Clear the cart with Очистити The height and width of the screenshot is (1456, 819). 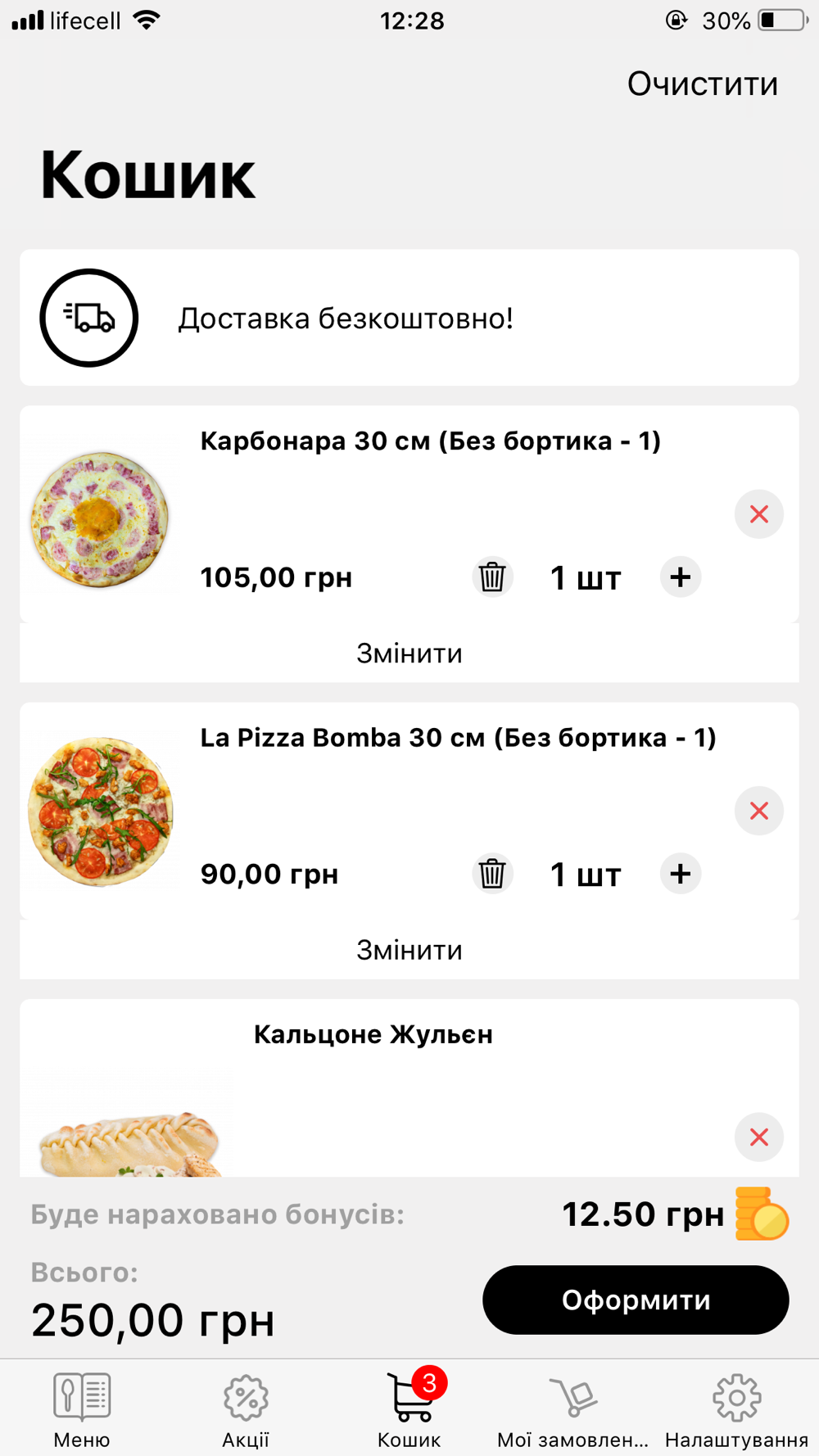[702, 84]
